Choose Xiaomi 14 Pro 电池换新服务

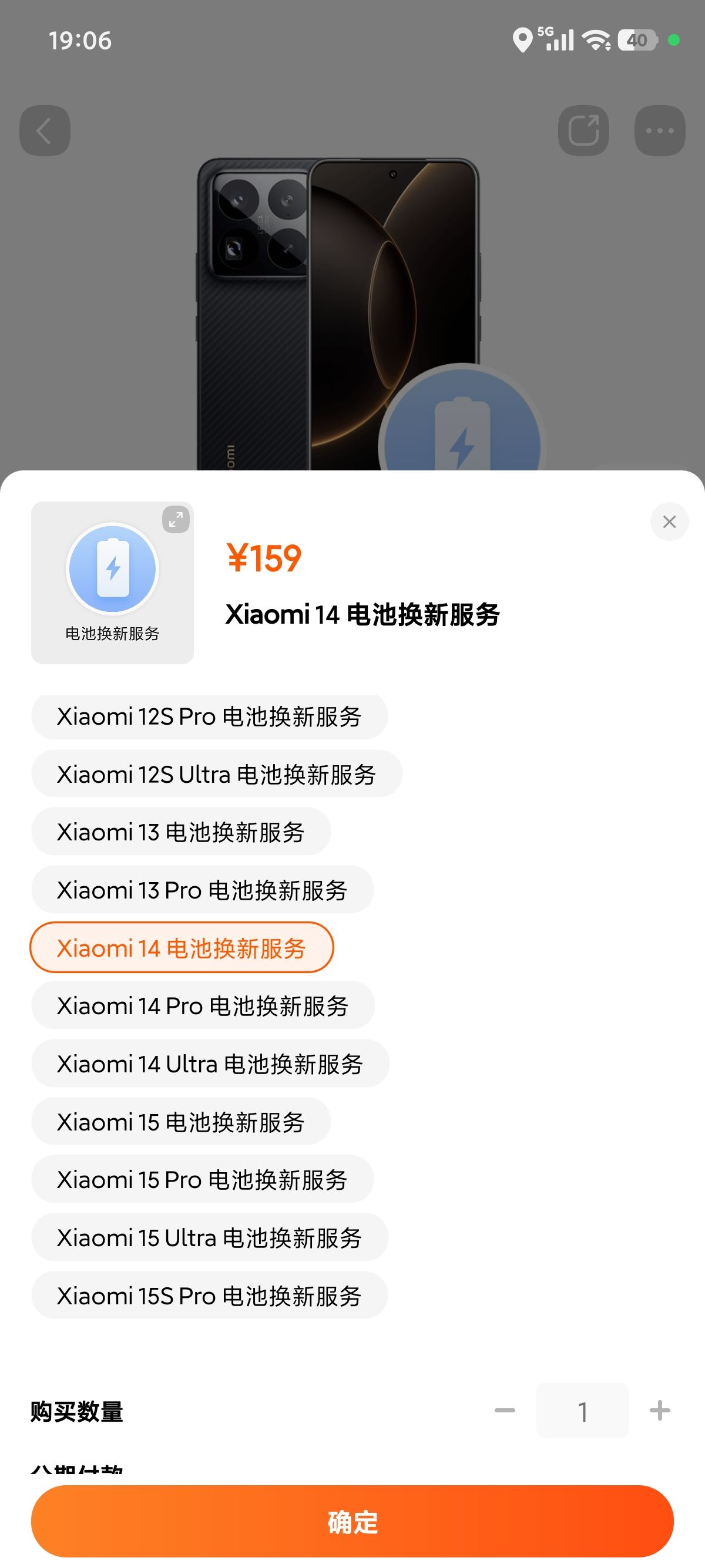pyautogui.click(x=203, y=1005)
